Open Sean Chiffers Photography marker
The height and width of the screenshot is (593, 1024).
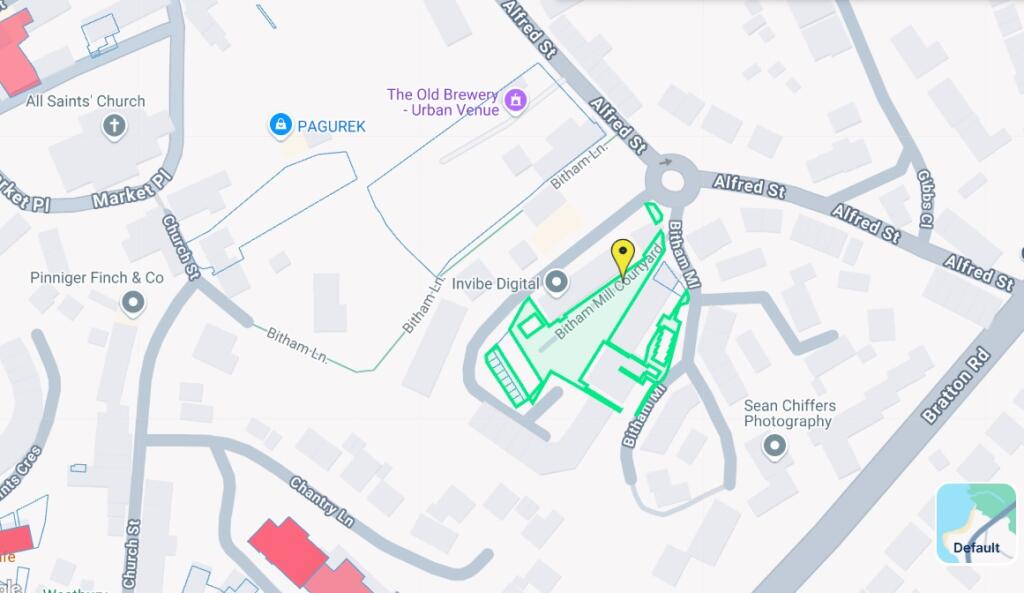[x=775, y=446]
